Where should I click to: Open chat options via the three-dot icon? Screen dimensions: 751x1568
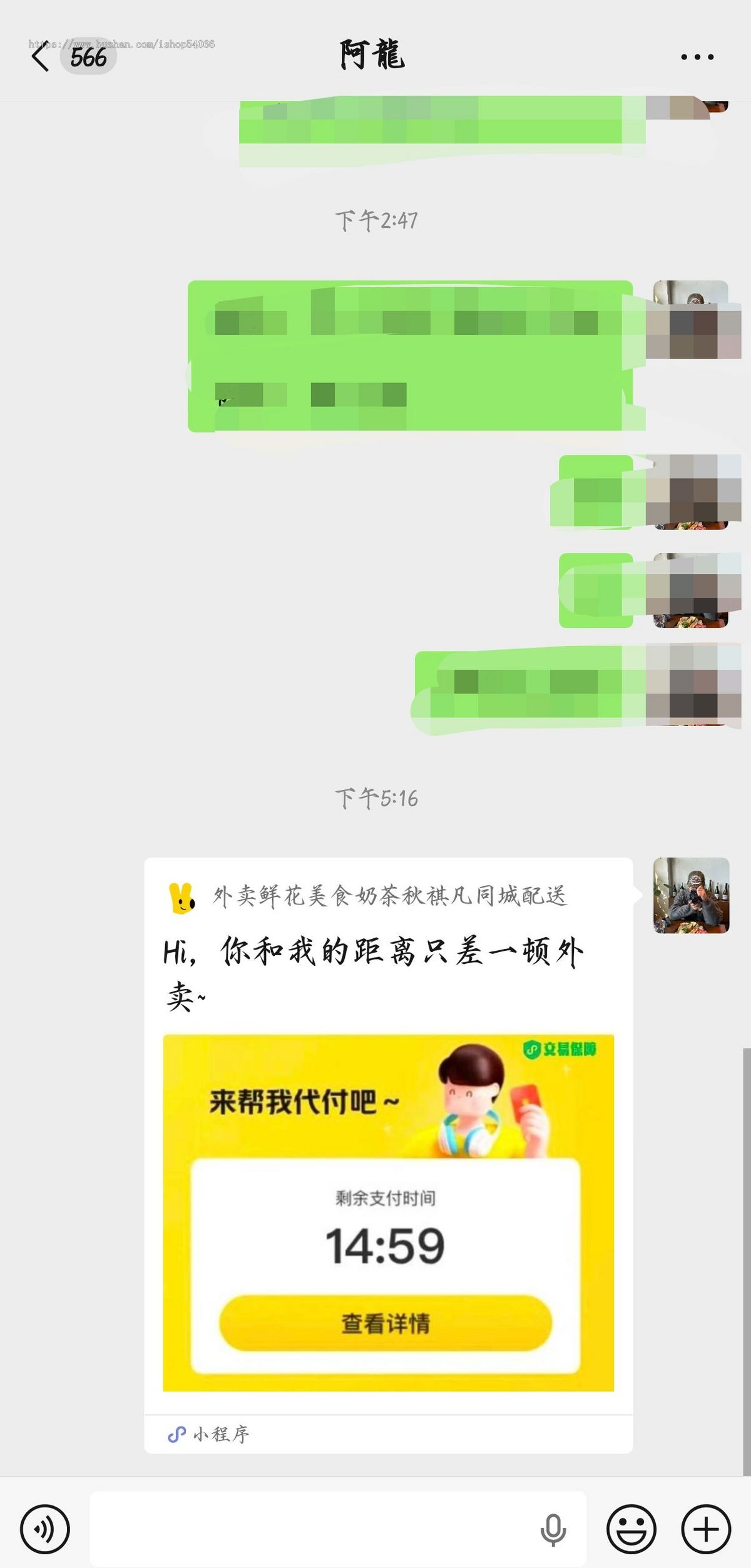pyautogui.click(x=697, y=57)
